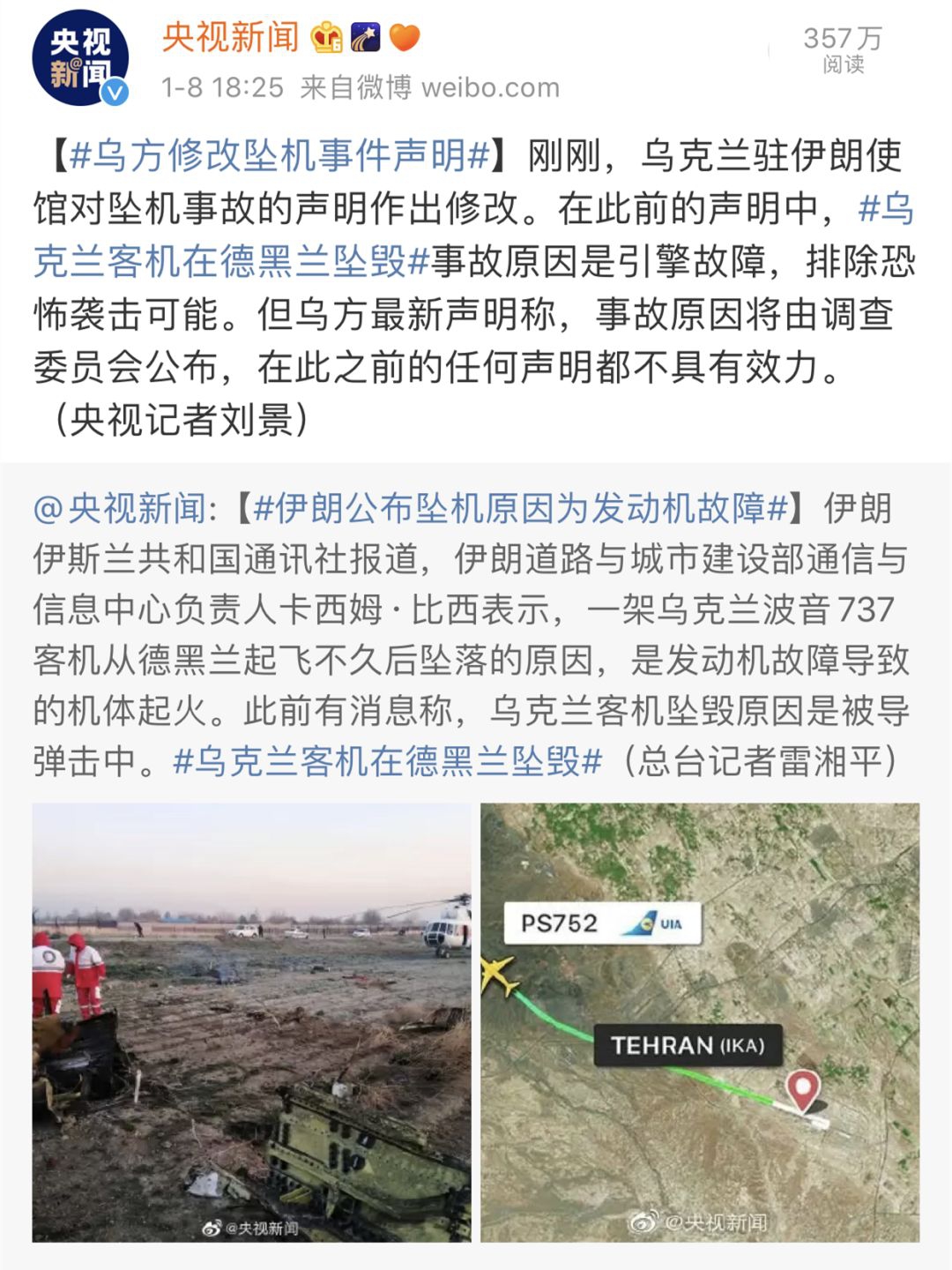The image size is (952, 1270).
Task: Open #乌克兰客机在德黑兰坠毁# in the quoted post
Action: click(388, 761)
